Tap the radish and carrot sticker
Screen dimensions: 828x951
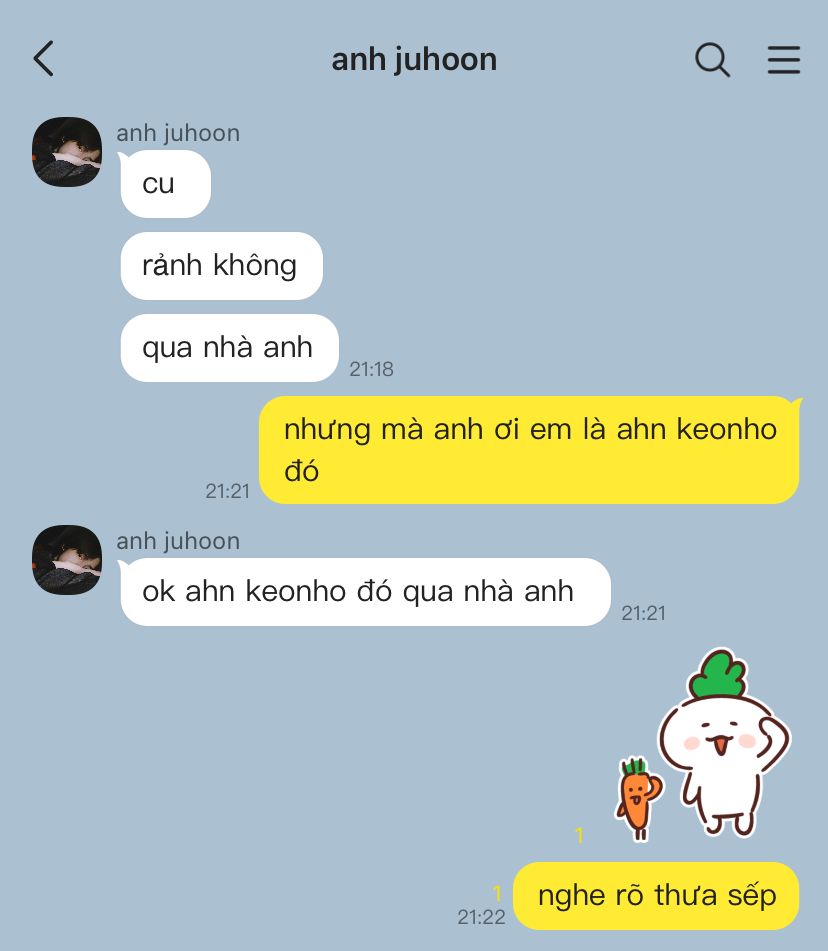(x=703, y=745)
